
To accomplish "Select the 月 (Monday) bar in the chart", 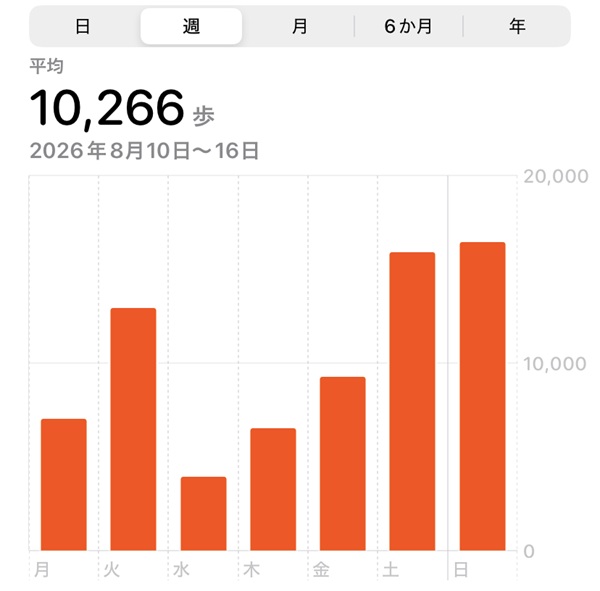I will pos(64,485).
